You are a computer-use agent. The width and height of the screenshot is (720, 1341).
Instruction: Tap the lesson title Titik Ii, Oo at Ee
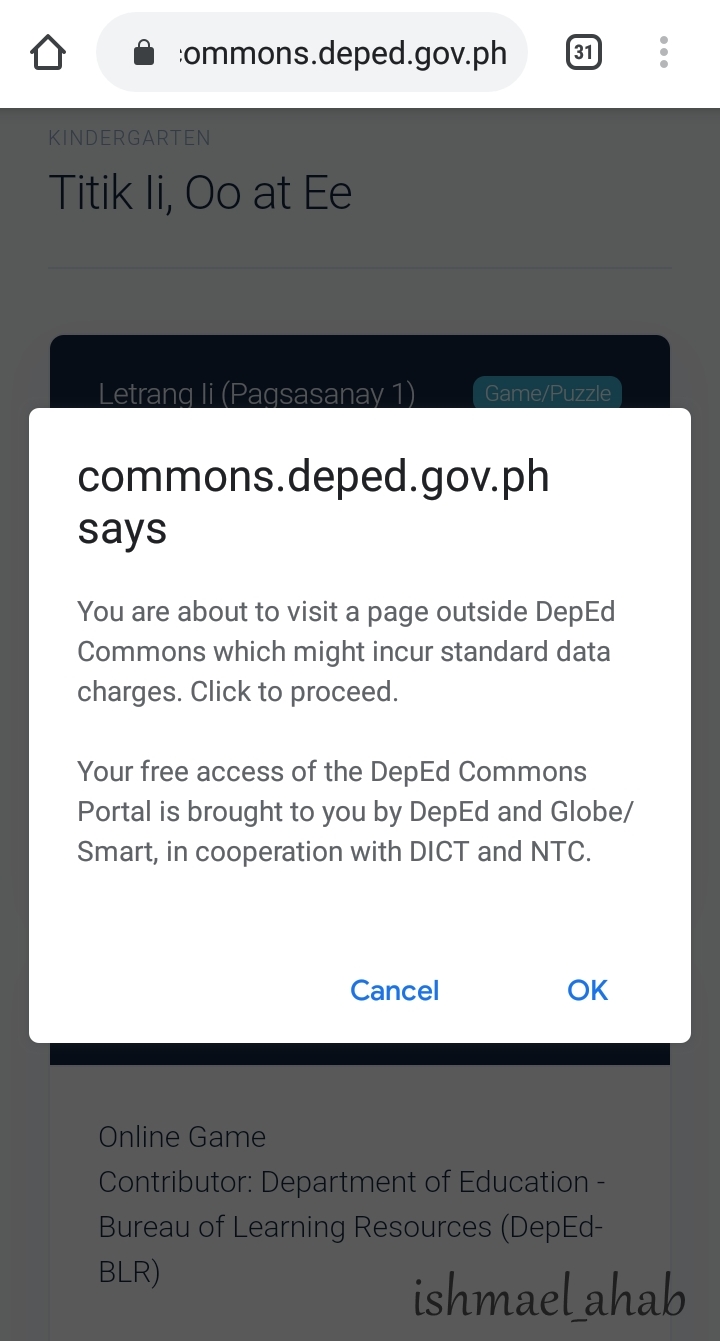pyautogui.click(x=200, y=192)
